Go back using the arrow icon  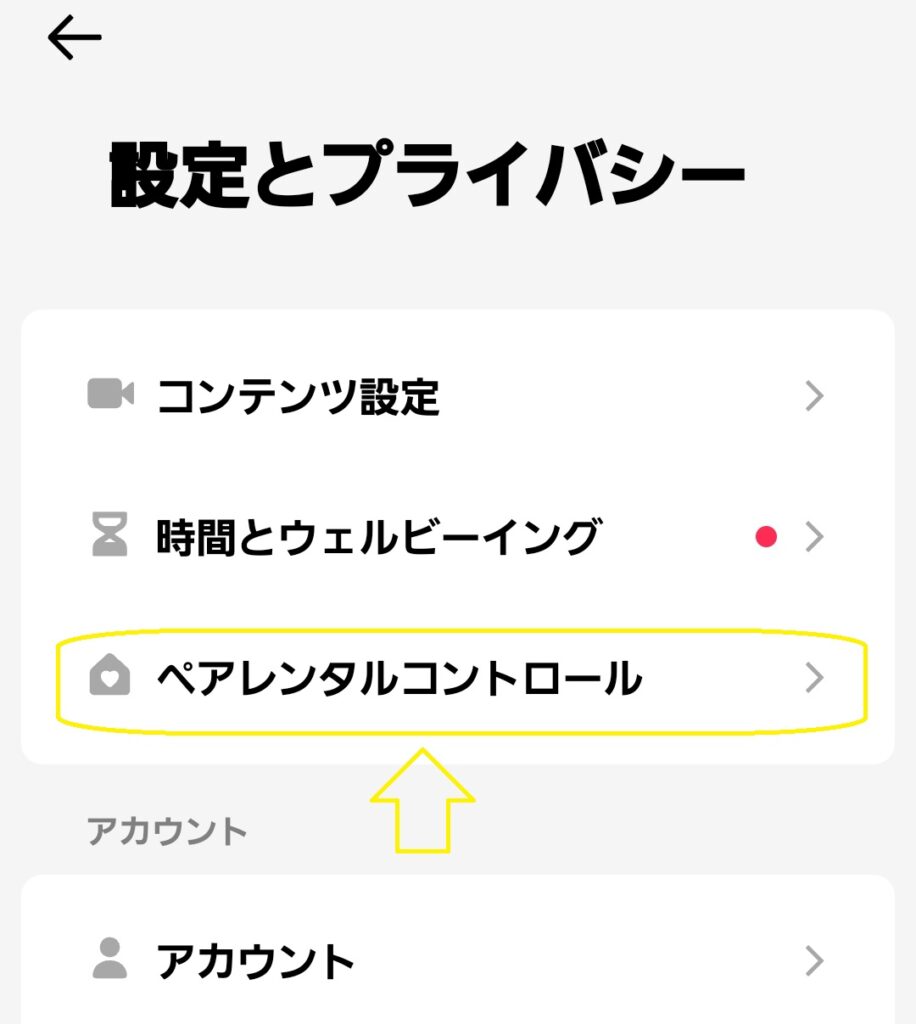(x=74, y=39)
